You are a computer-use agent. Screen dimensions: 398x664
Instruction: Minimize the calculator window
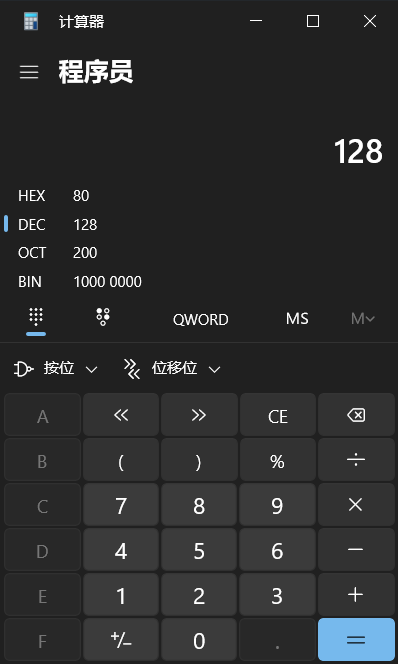pyautogui.click(x=256, y=21)
